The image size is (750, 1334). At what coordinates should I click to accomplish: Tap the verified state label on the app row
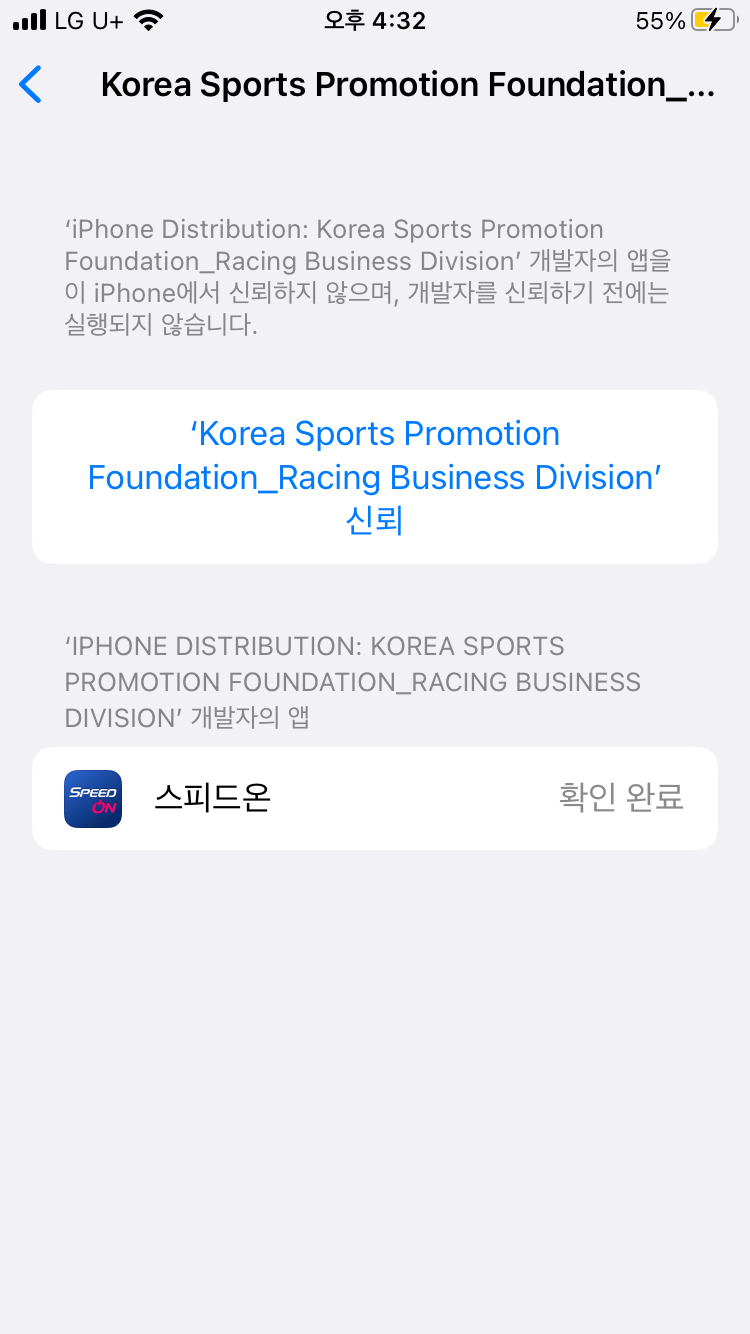(x=621, y=798)
